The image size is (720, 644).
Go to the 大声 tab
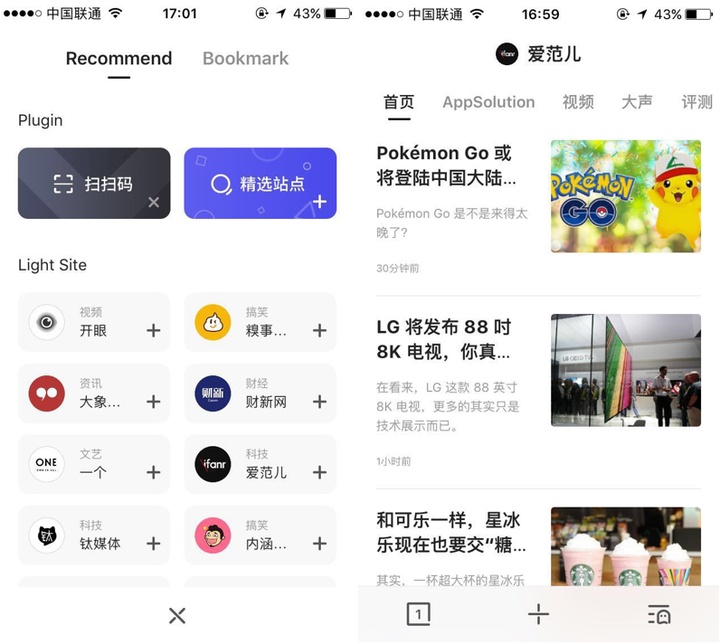click(x=637, y=102)
